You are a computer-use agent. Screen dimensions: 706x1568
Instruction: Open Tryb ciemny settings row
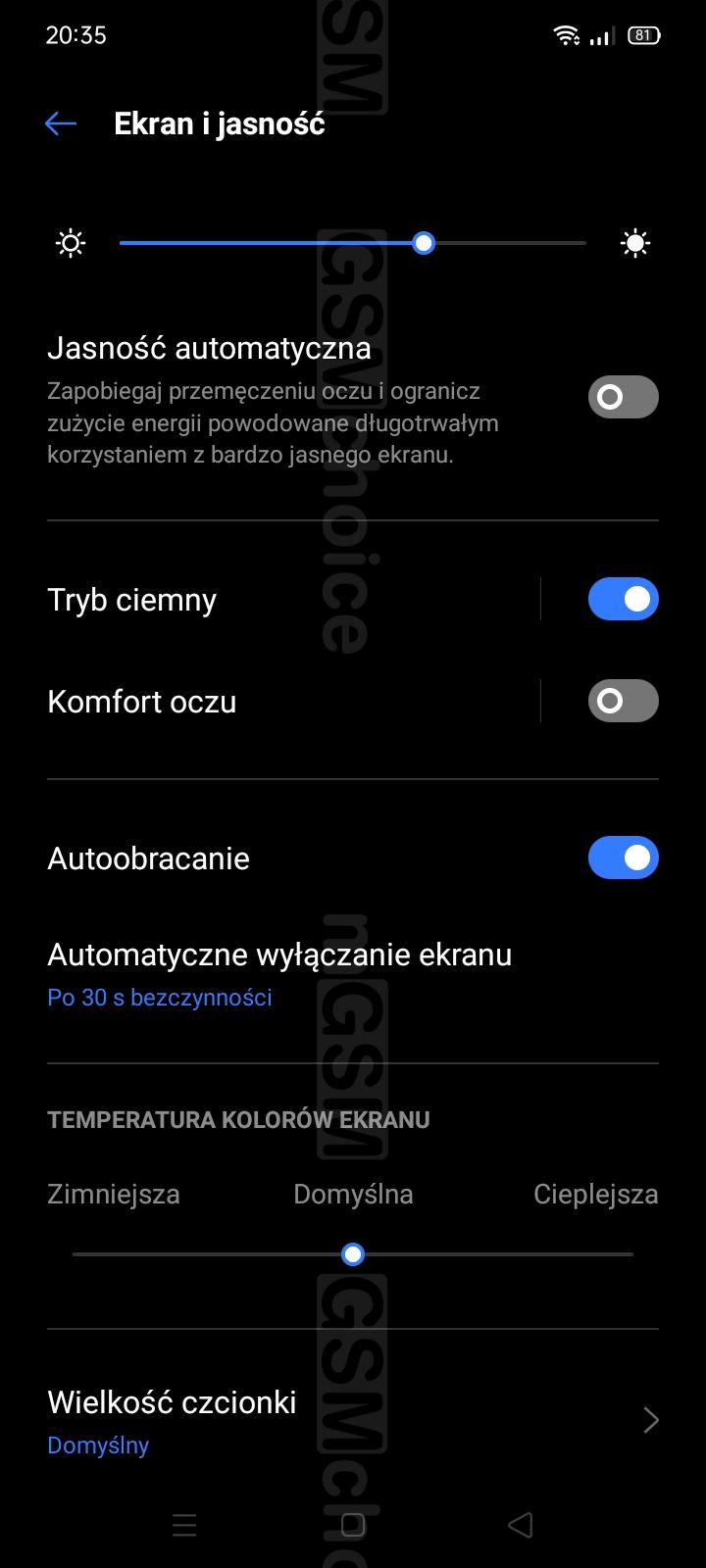(284, 600)
